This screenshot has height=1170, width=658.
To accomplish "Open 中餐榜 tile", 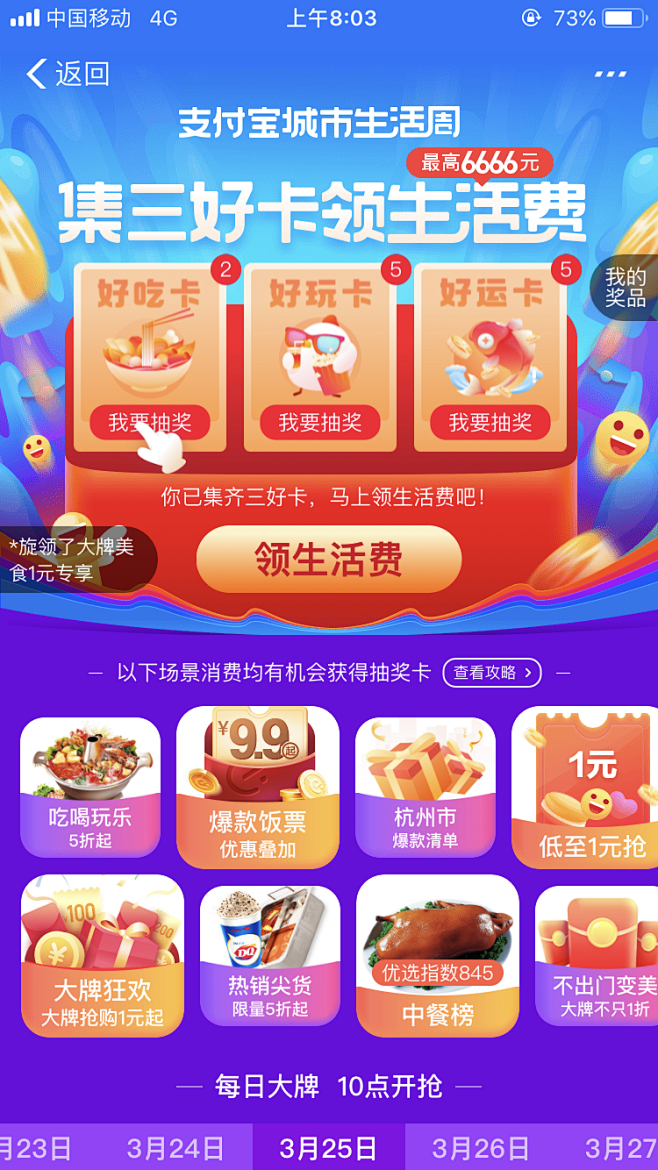I will [x=437, y=956].
